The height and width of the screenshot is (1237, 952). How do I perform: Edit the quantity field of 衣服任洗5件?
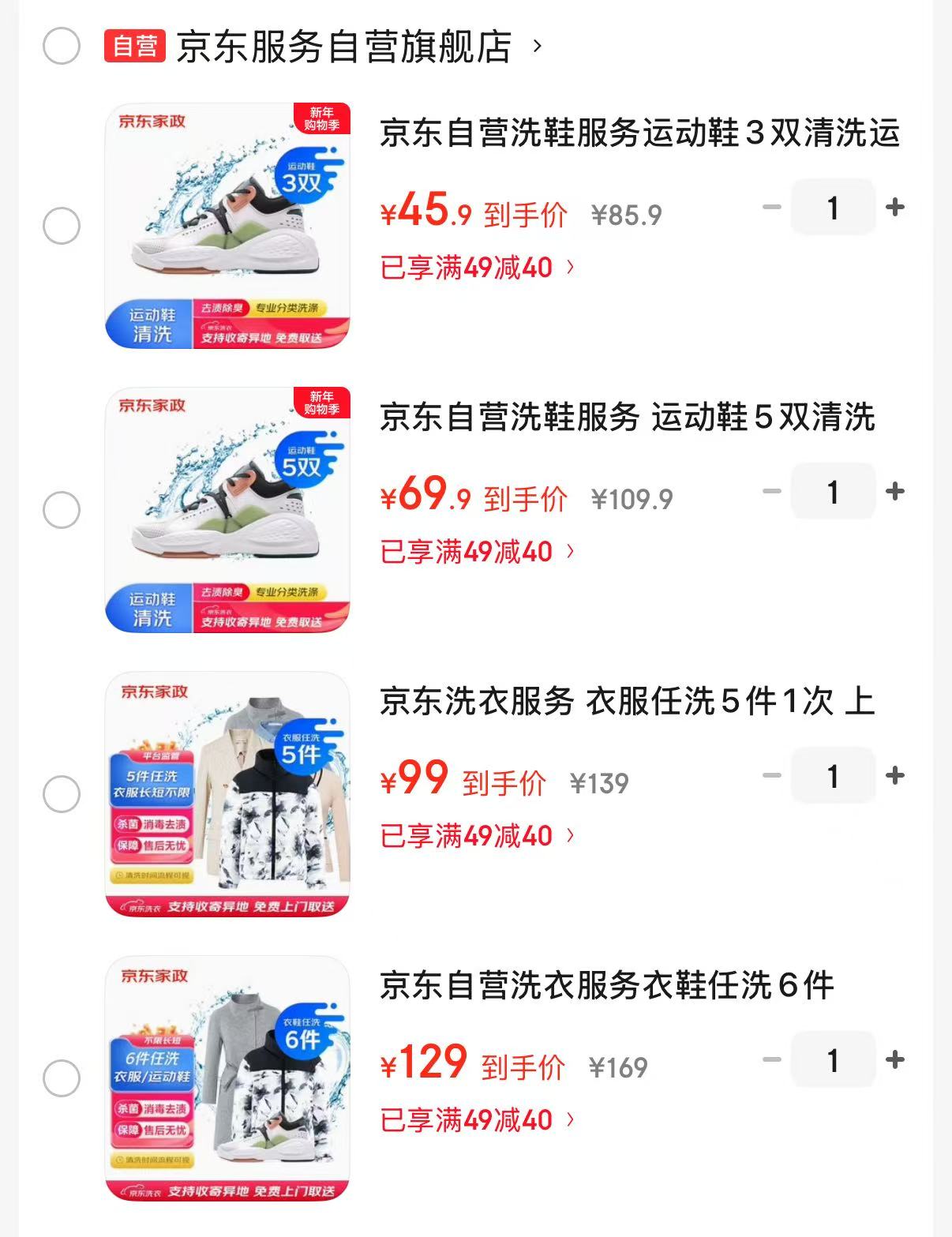833,776
